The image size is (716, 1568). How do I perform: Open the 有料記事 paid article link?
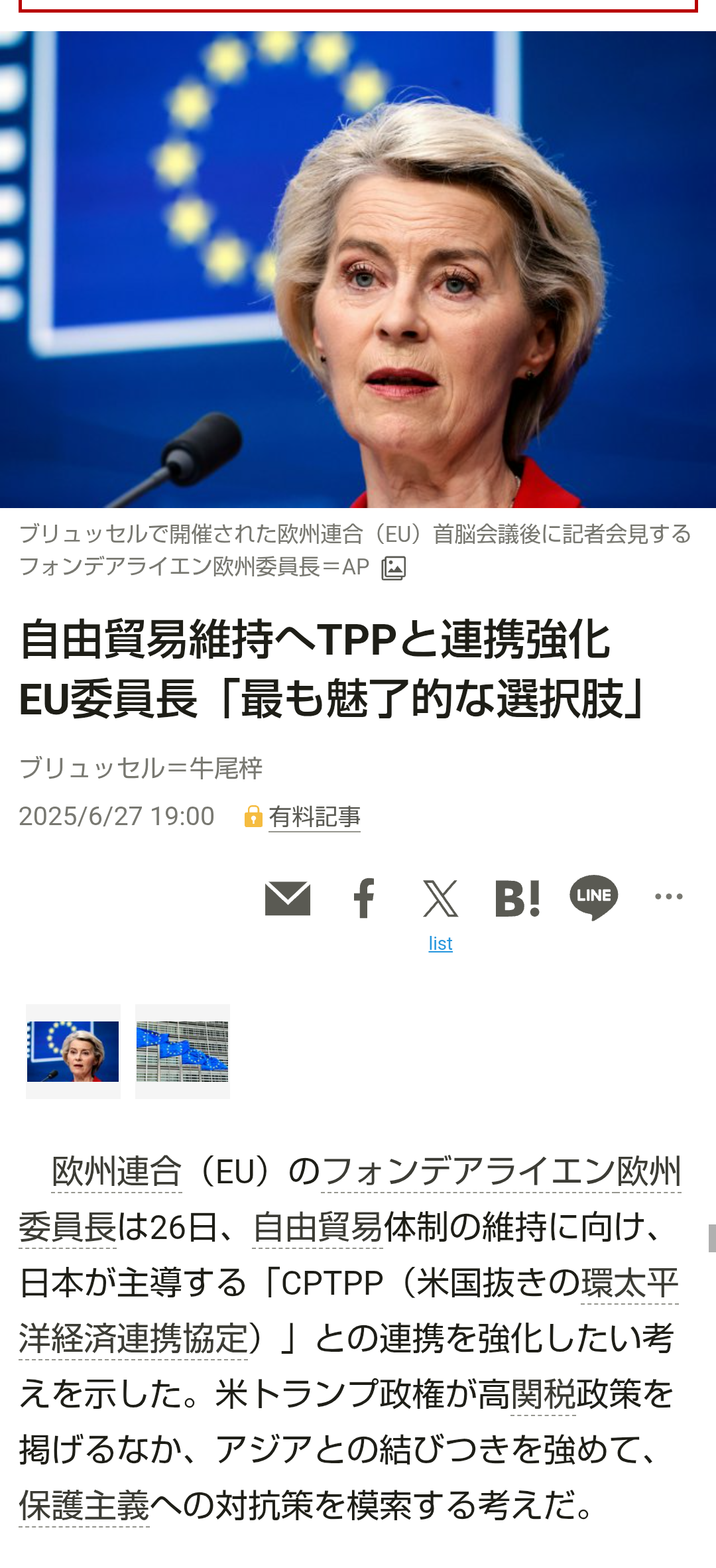point(314,817)
